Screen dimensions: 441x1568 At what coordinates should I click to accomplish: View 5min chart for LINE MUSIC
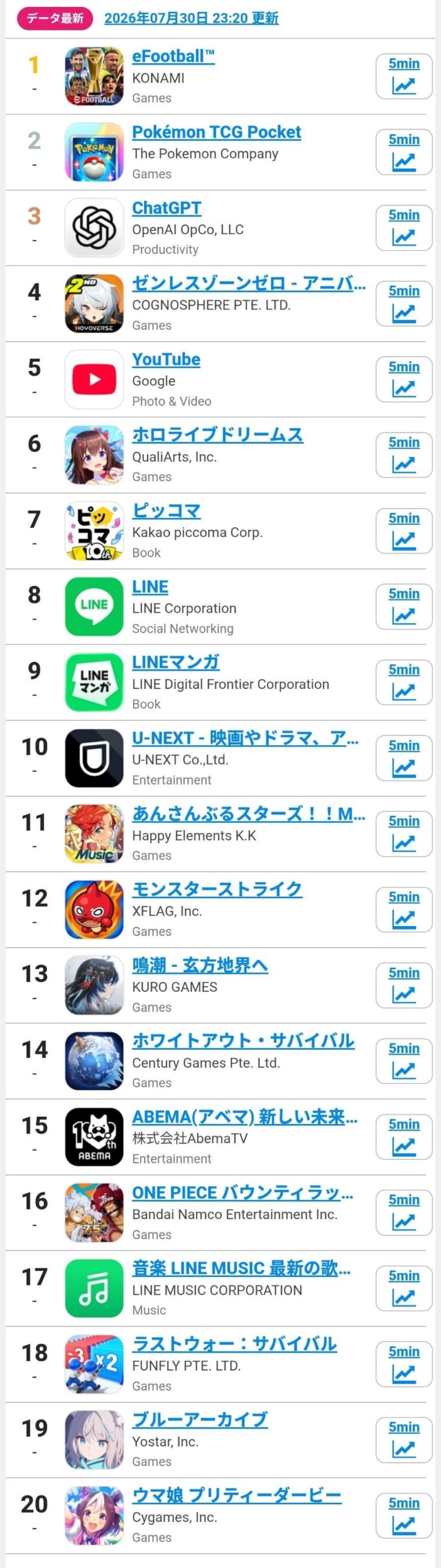404,1288
